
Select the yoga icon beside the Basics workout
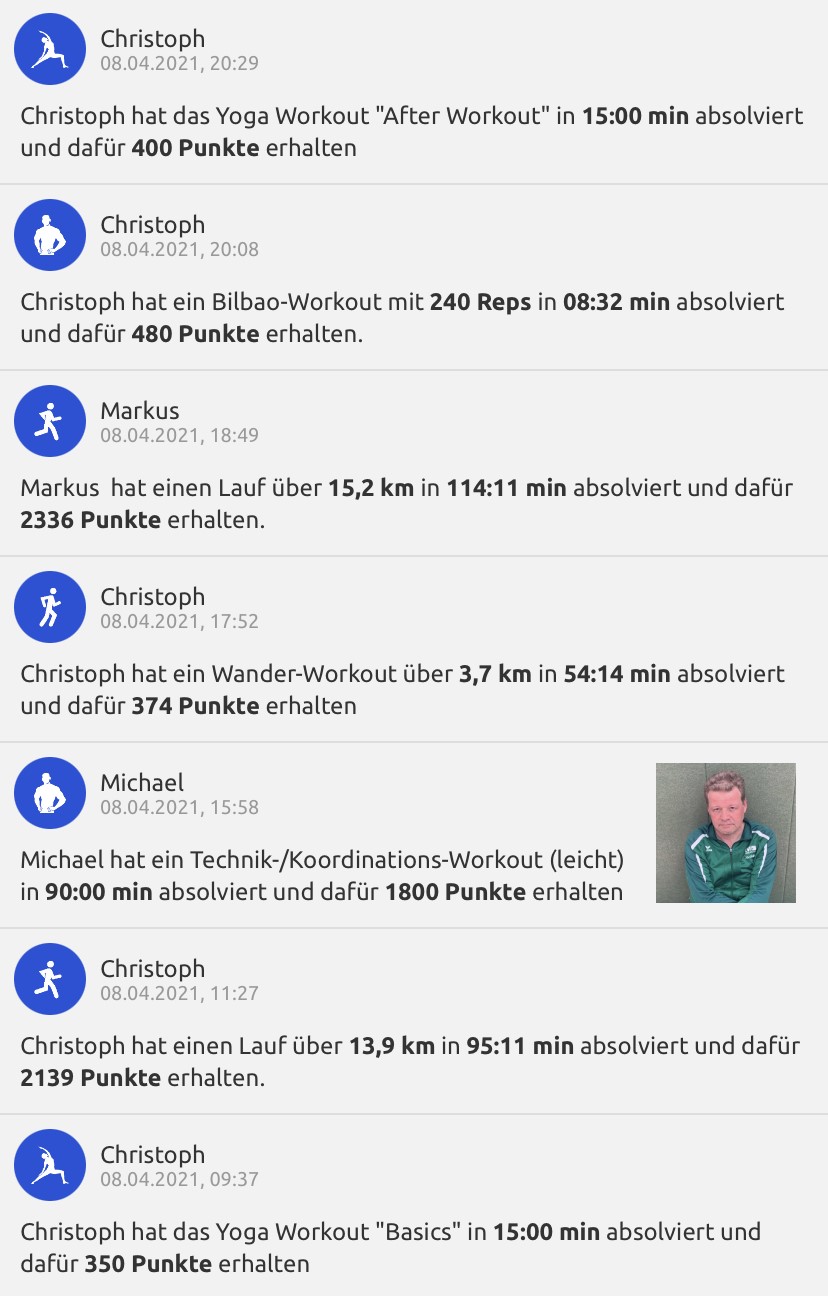49,1165
